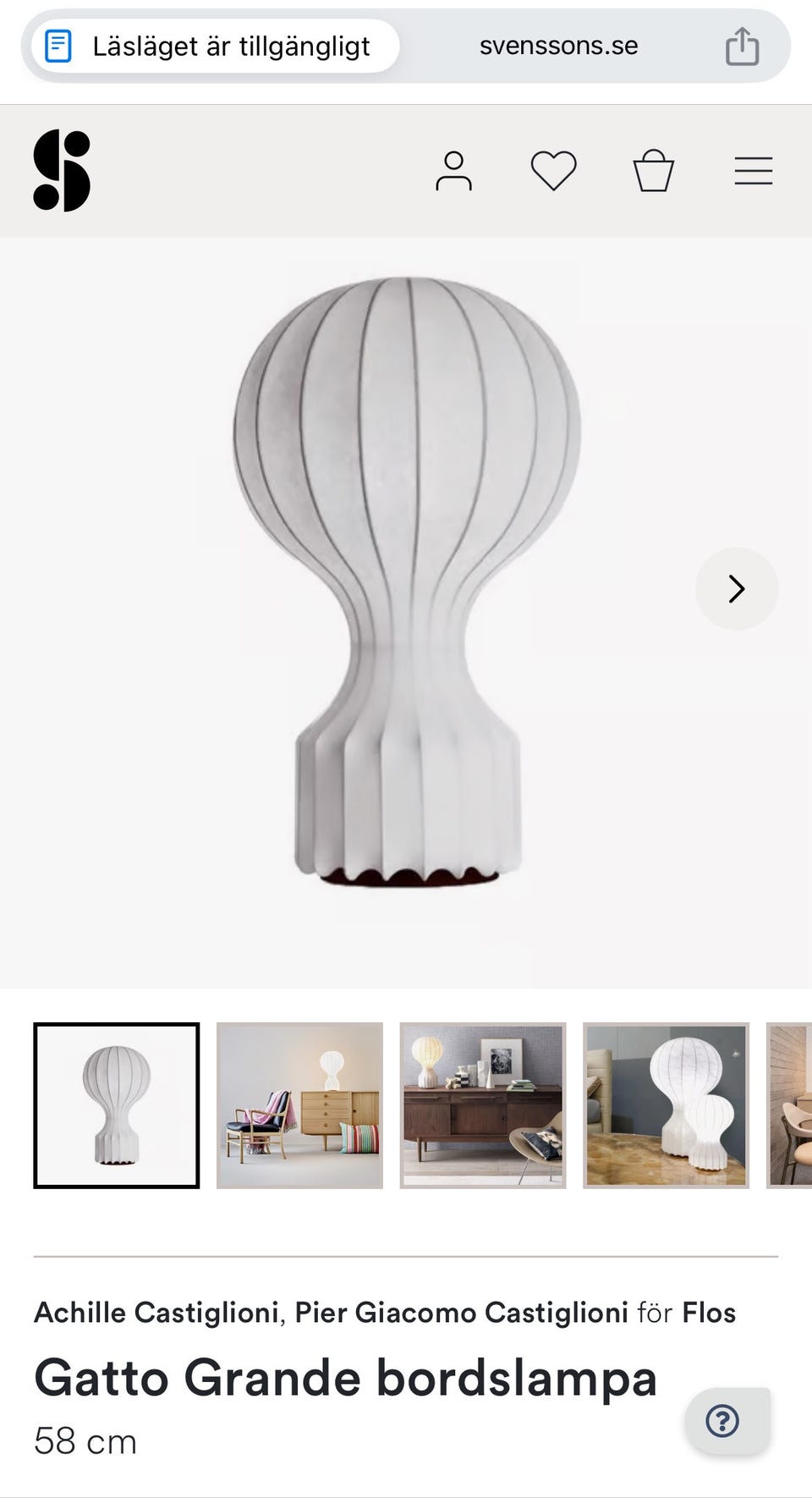Open the Safari share icon
The height and width of the screenshot is (1498, 812).
pos(742,46)
